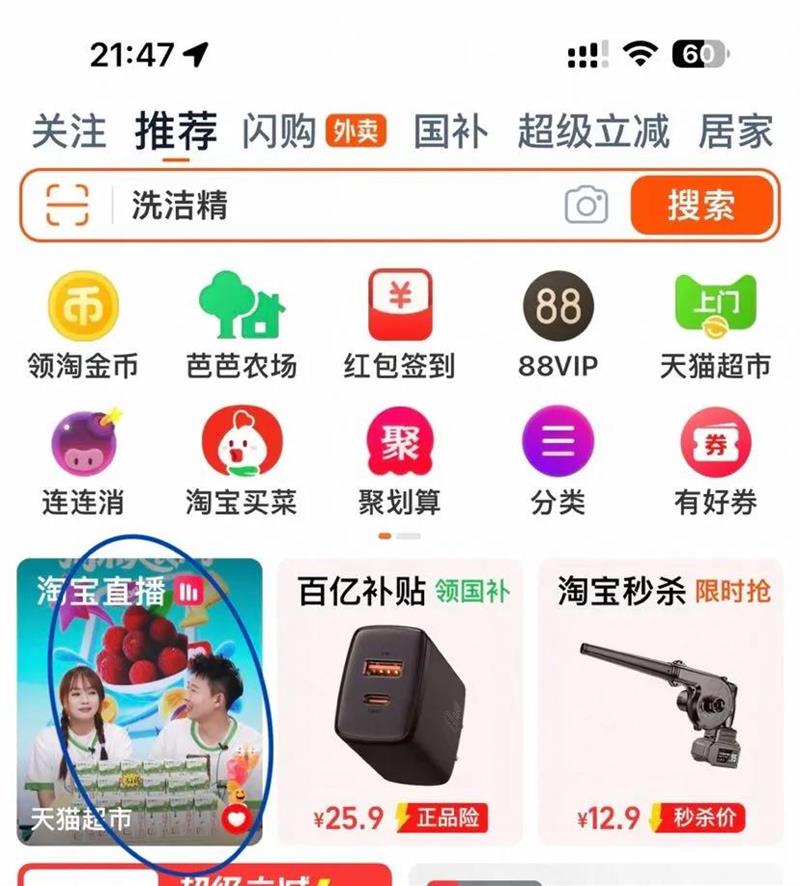Open 红包签到

click(x=399, y=325)
